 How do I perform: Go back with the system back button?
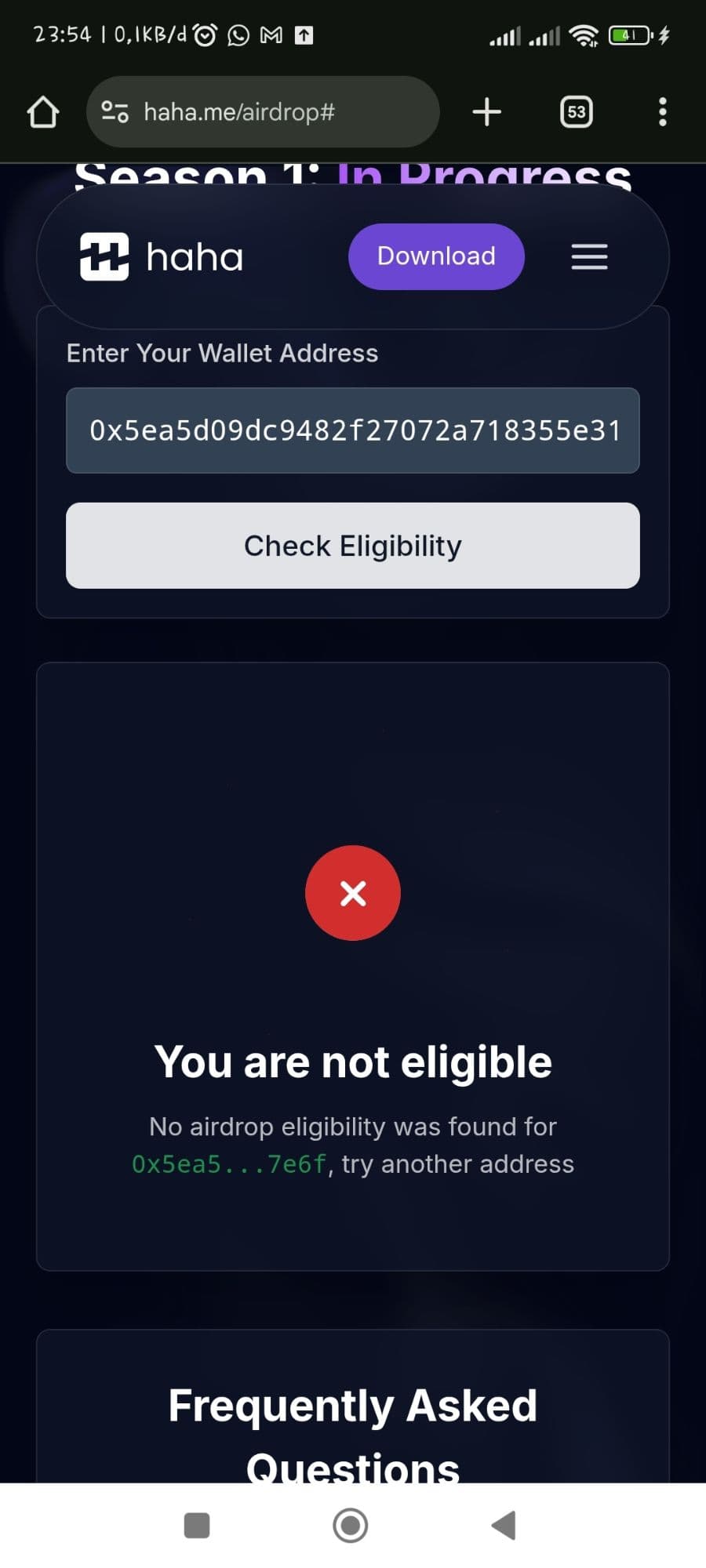pyautogui.click(x=504, y=1525)
